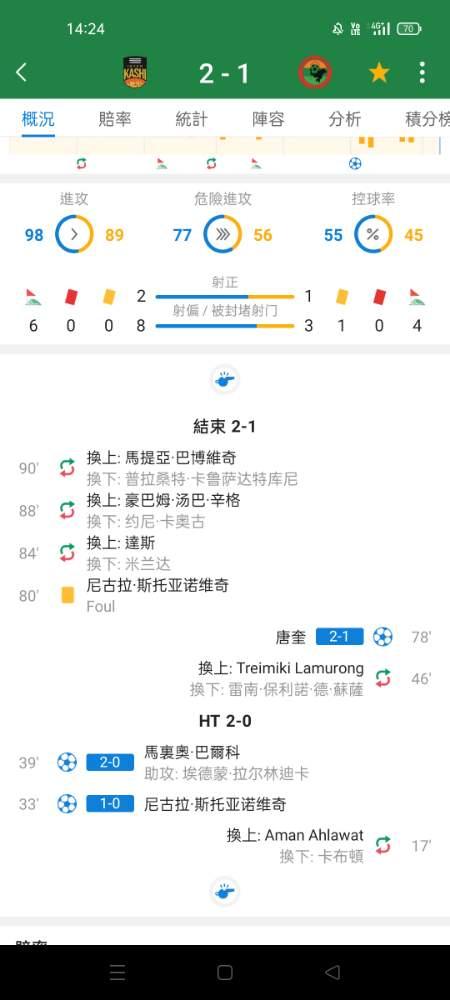450x1000 pixels.
Task: Open the 90' substitution 馬提亞·巴博維奇
Action: pyautogui.click(x=161, y=457)
